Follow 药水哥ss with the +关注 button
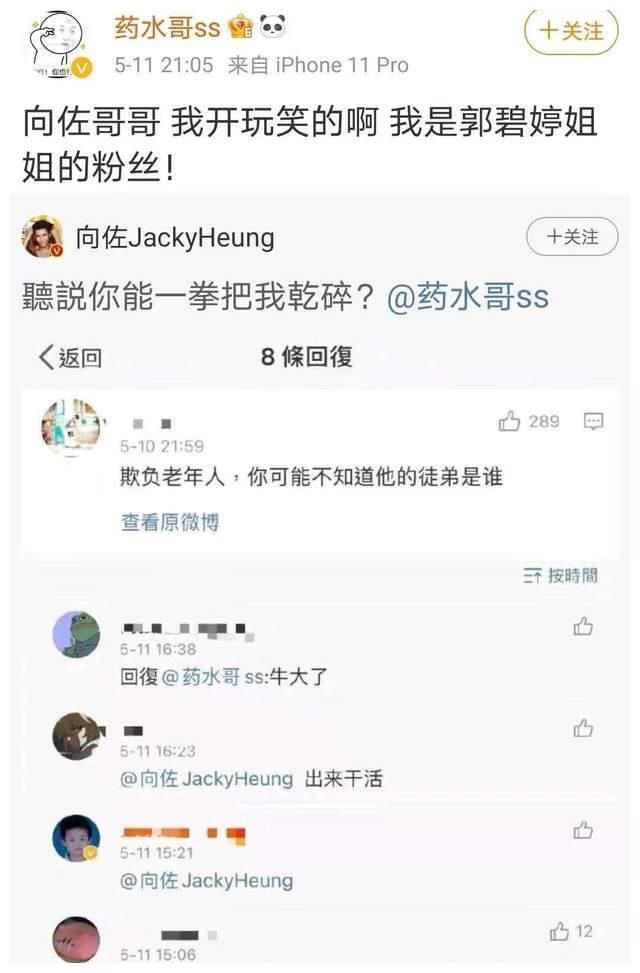640x973 pixels. click(x=572, y=31)
